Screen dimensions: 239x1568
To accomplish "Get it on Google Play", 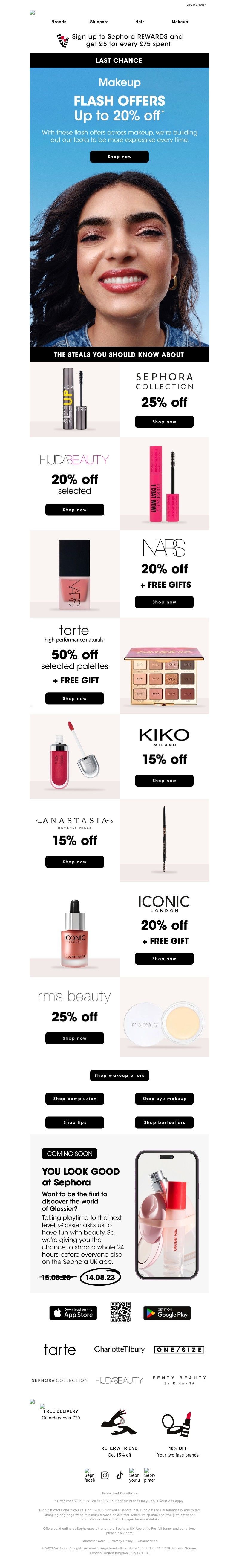I will coord(166,1313).
